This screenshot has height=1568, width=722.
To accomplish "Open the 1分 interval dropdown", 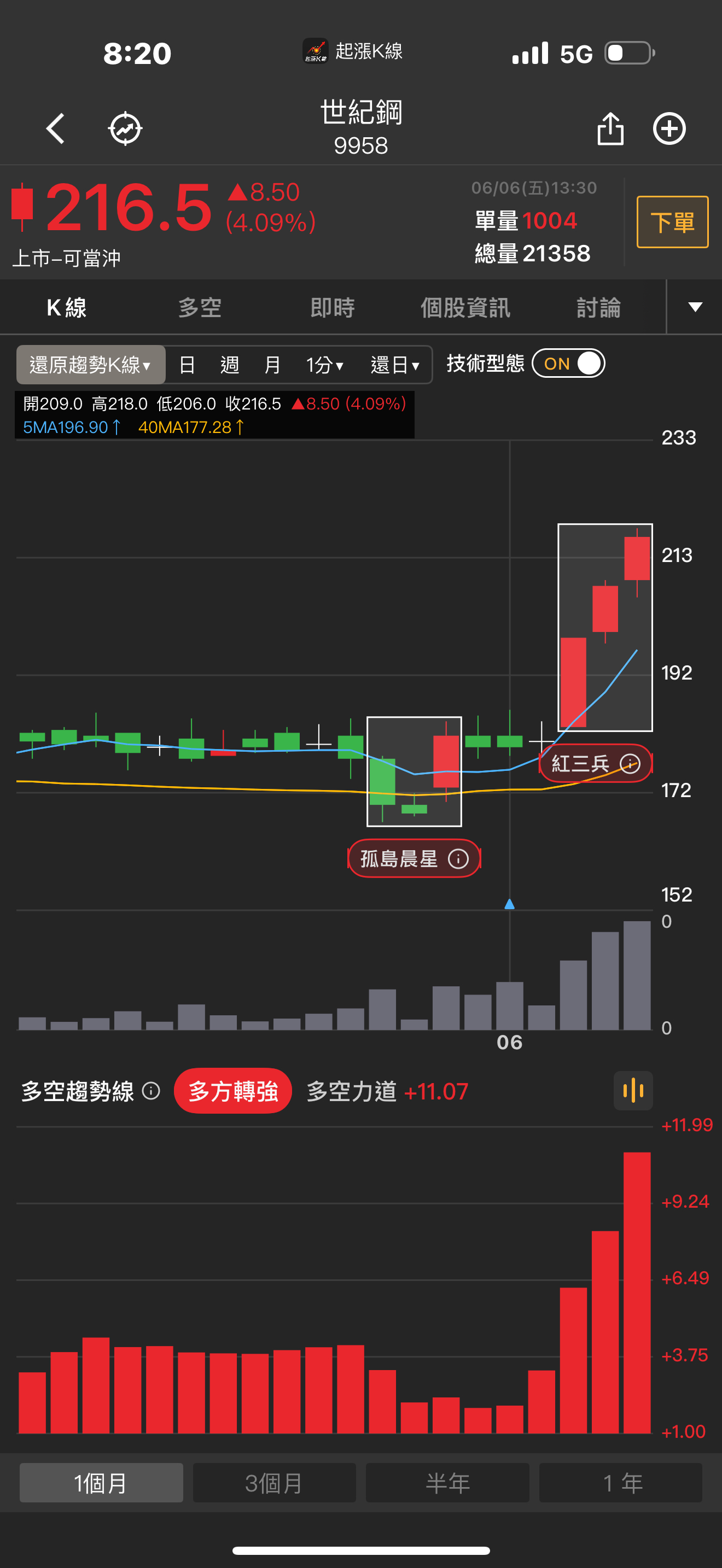I will pos(325,365).
